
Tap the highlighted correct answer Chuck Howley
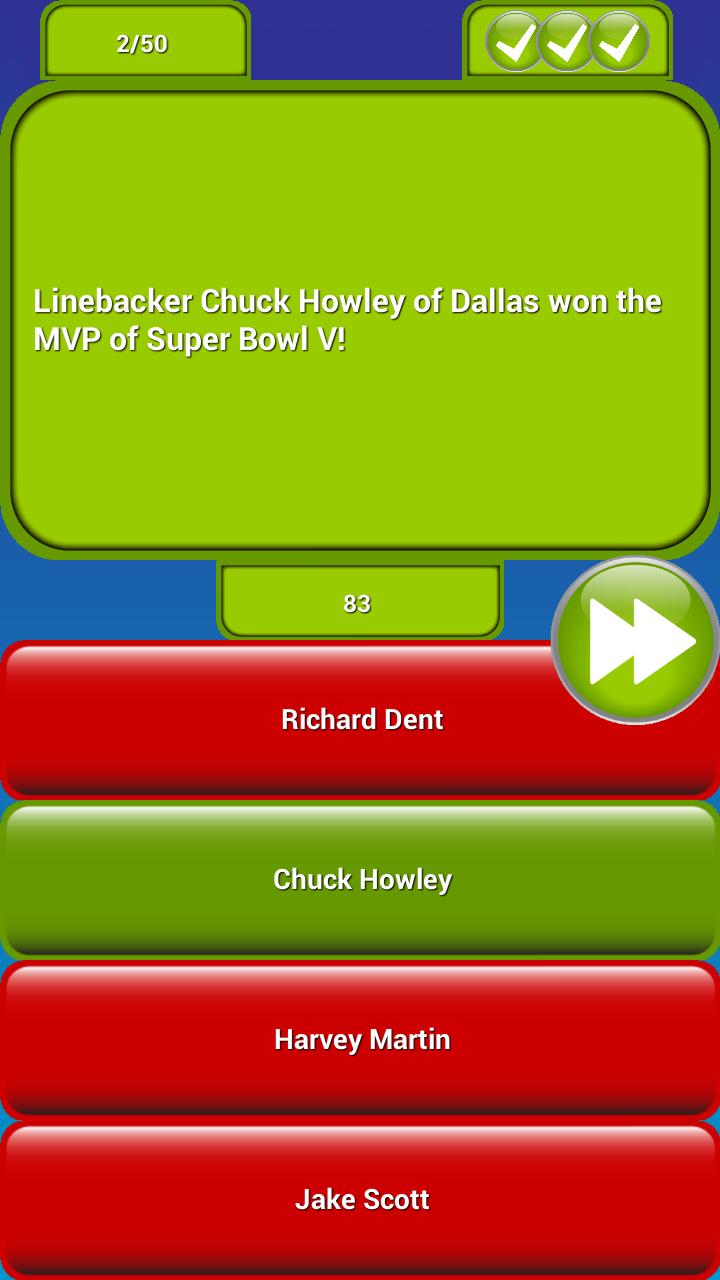tap(362, 879)
